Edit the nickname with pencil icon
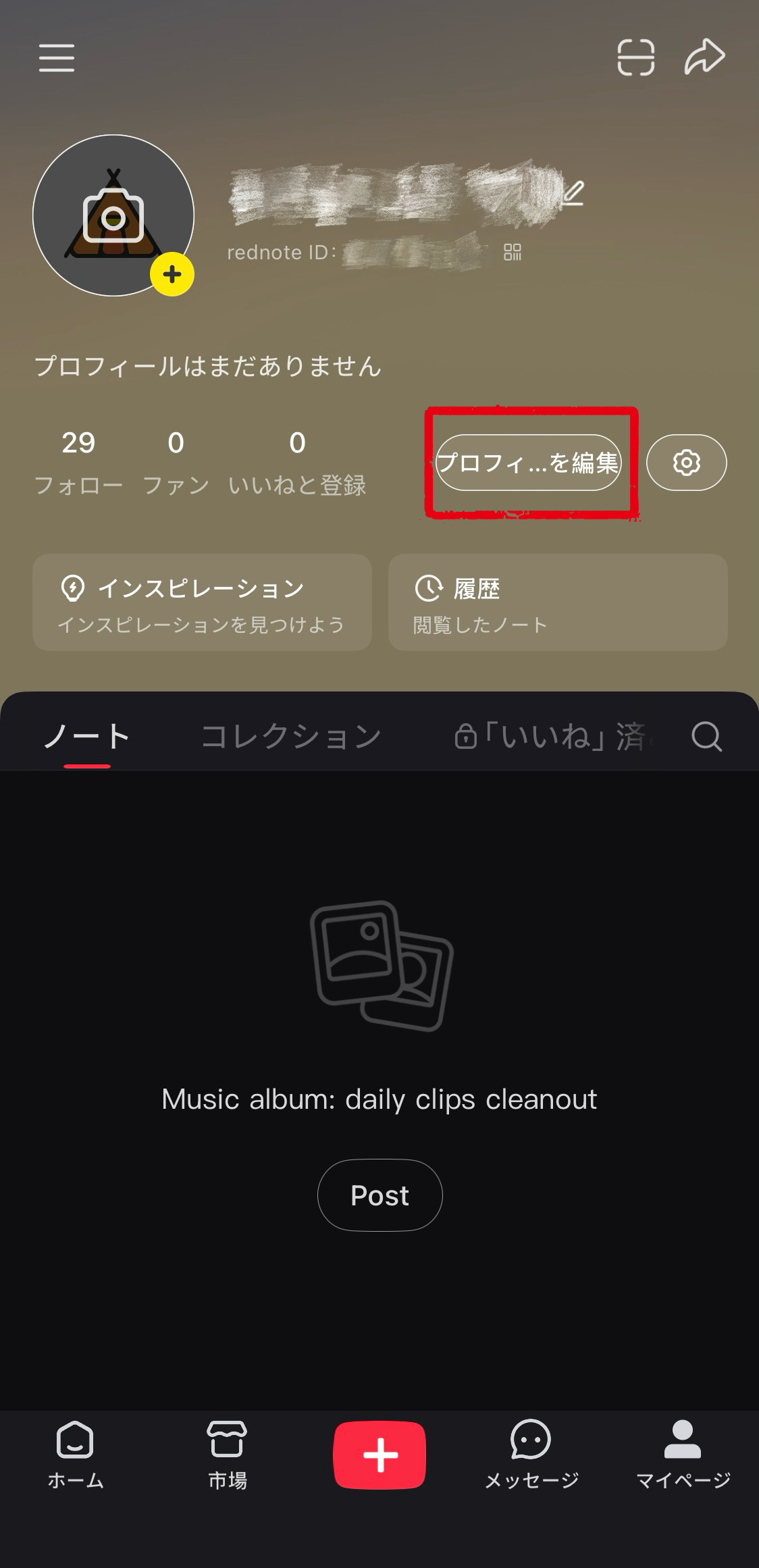 (573, 193)
